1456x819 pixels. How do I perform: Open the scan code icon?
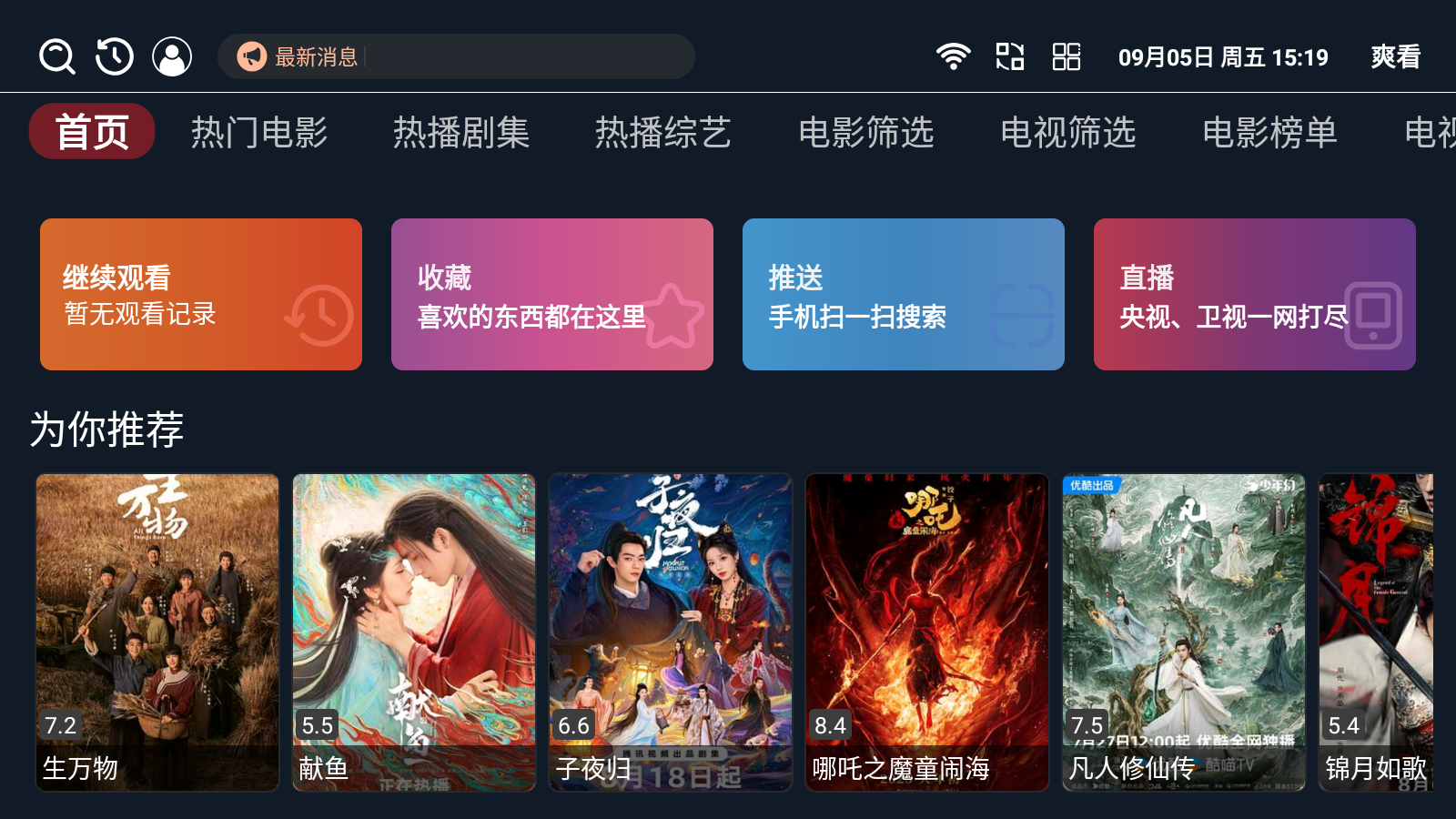[x=1010, y=56]
